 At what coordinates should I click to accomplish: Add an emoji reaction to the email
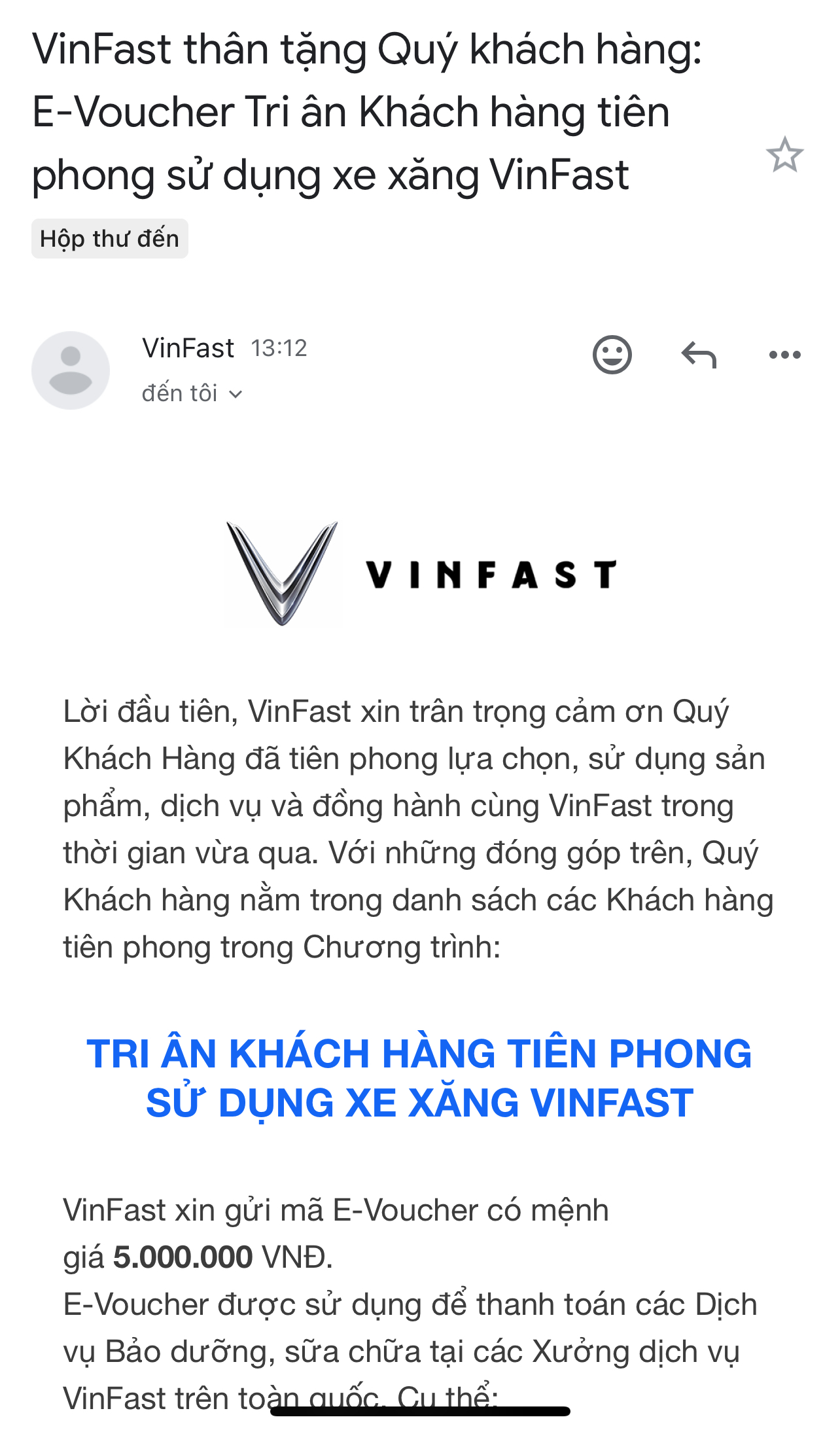[612, 355]
